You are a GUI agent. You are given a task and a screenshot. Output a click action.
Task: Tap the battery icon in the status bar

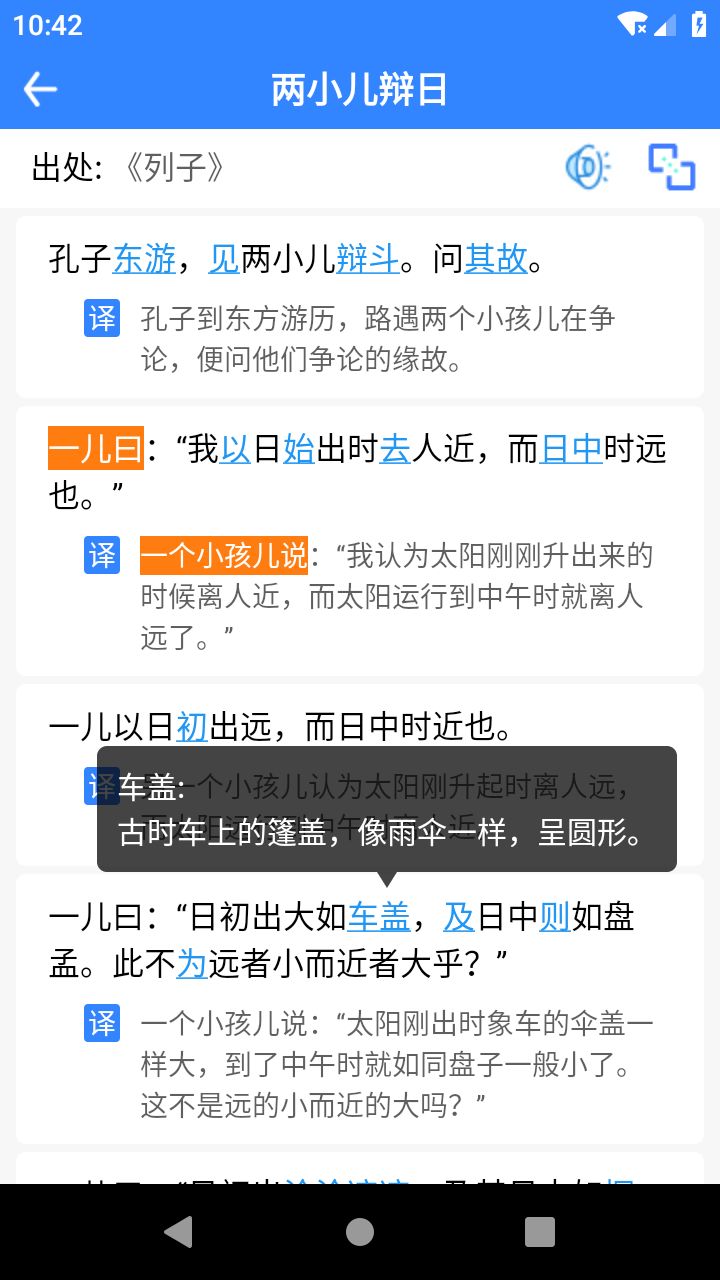click(x=699, y=22)
